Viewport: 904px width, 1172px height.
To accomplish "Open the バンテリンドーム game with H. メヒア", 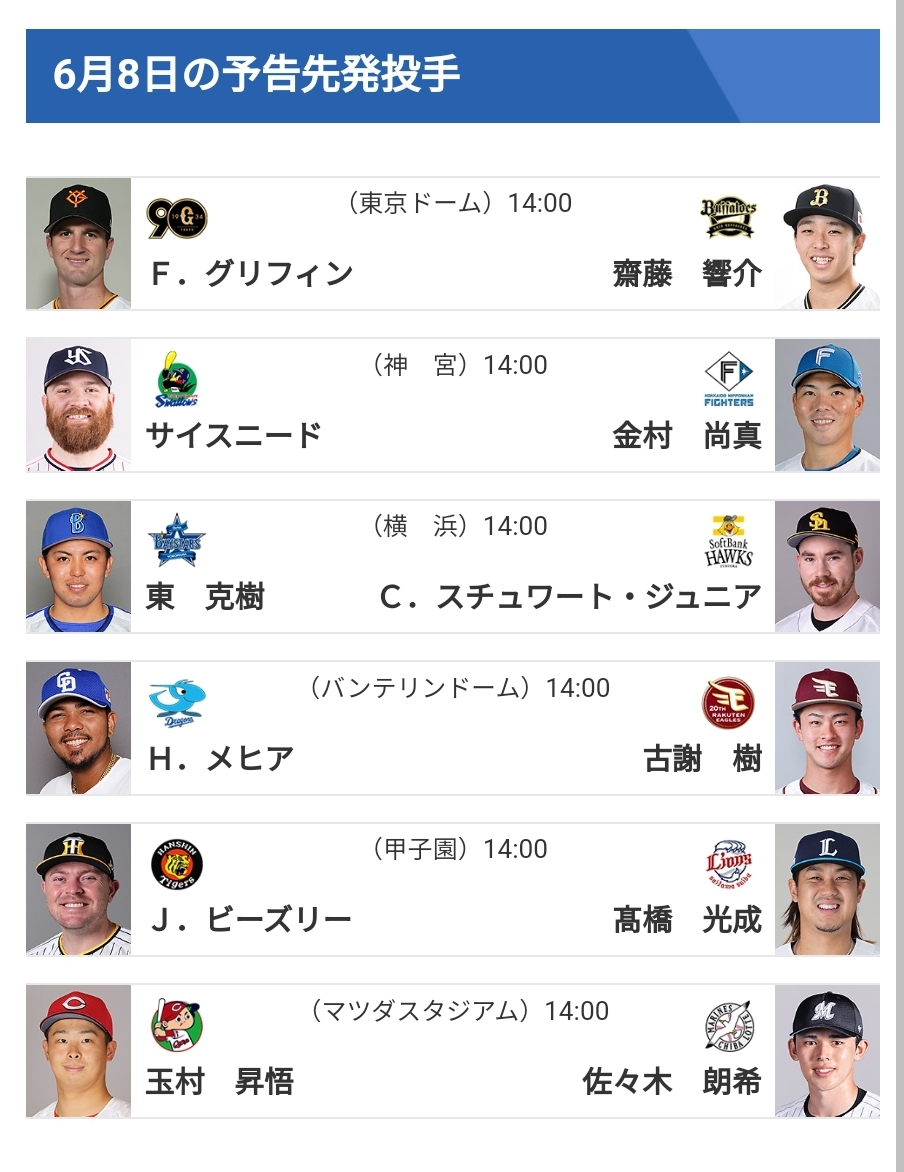I will tap(452, 728).
